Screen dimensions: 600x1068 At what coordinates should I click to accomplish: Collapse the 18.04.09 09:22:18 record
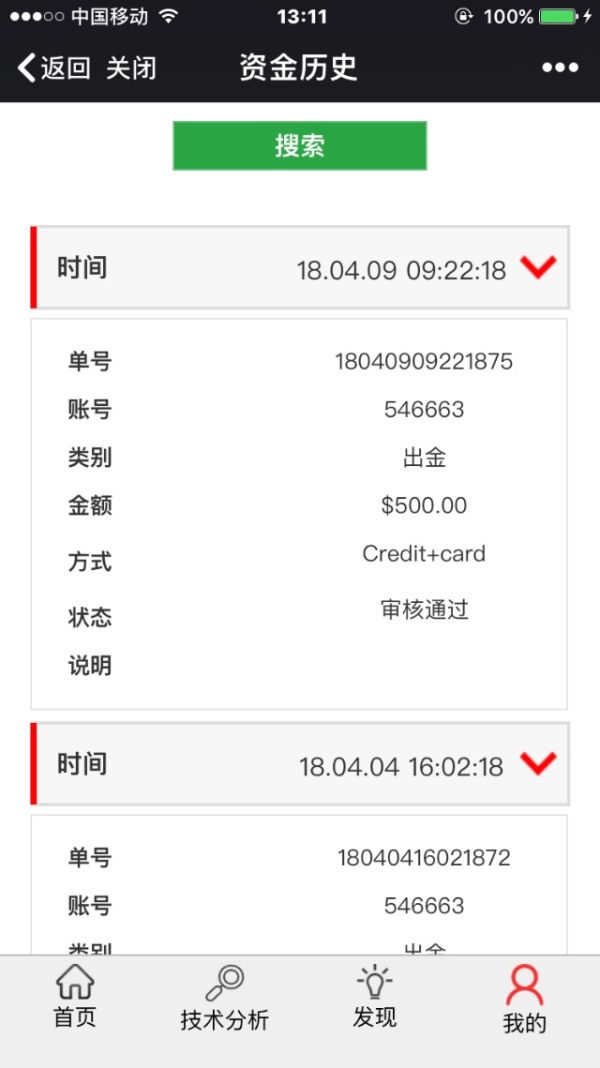pyautogui.click(x=538, y=267)
